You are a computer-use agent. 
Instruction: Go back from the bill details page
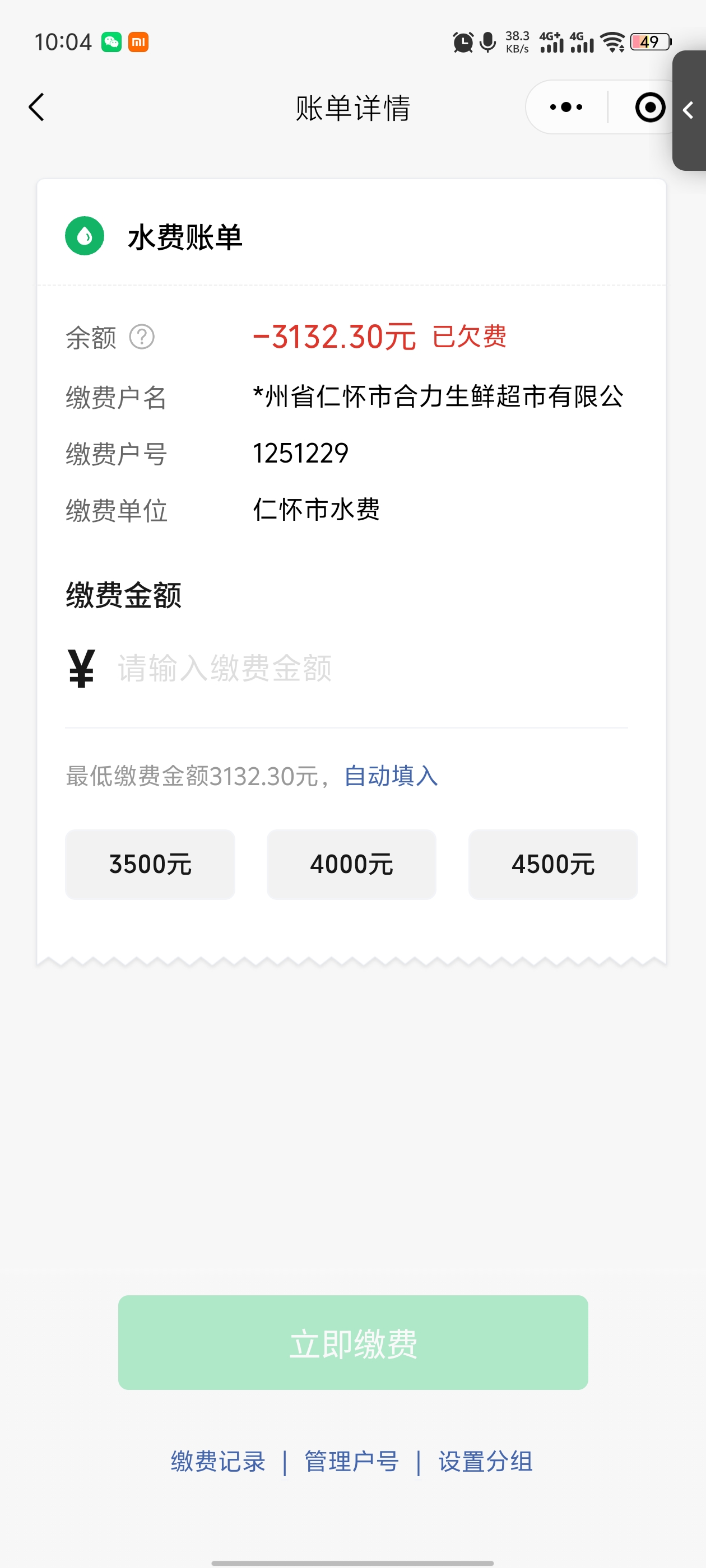point(36,108)
